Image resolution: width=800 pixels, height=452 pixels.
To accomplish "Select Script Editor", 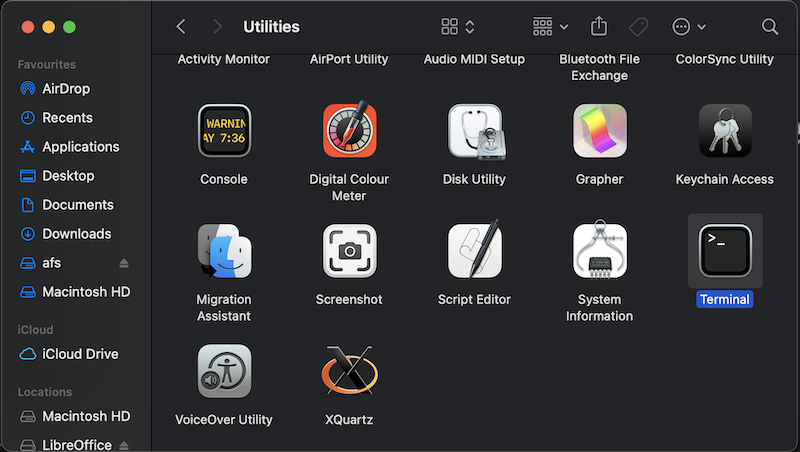I will [x=474, y=251].
